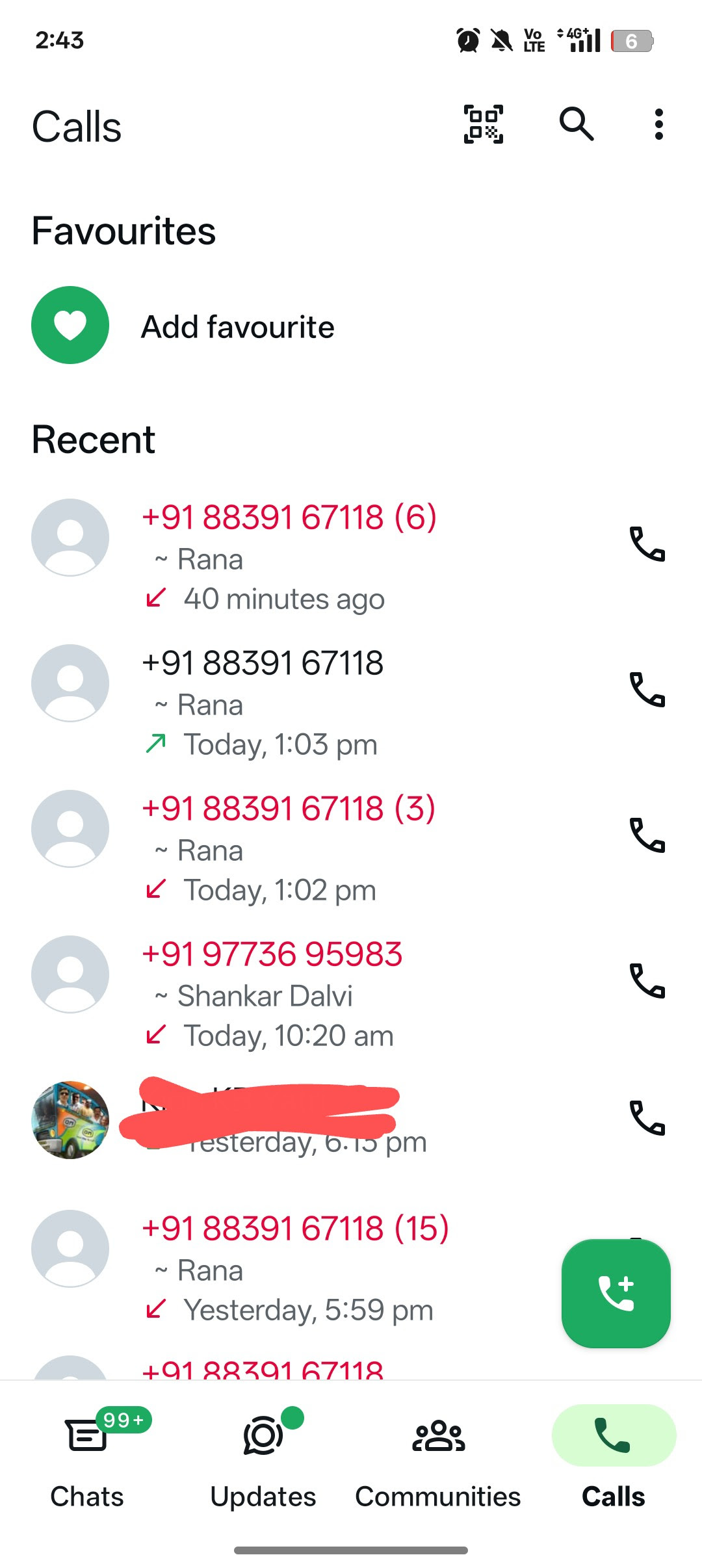
Task: Search the call history
Action: click(x=576, y=124)
